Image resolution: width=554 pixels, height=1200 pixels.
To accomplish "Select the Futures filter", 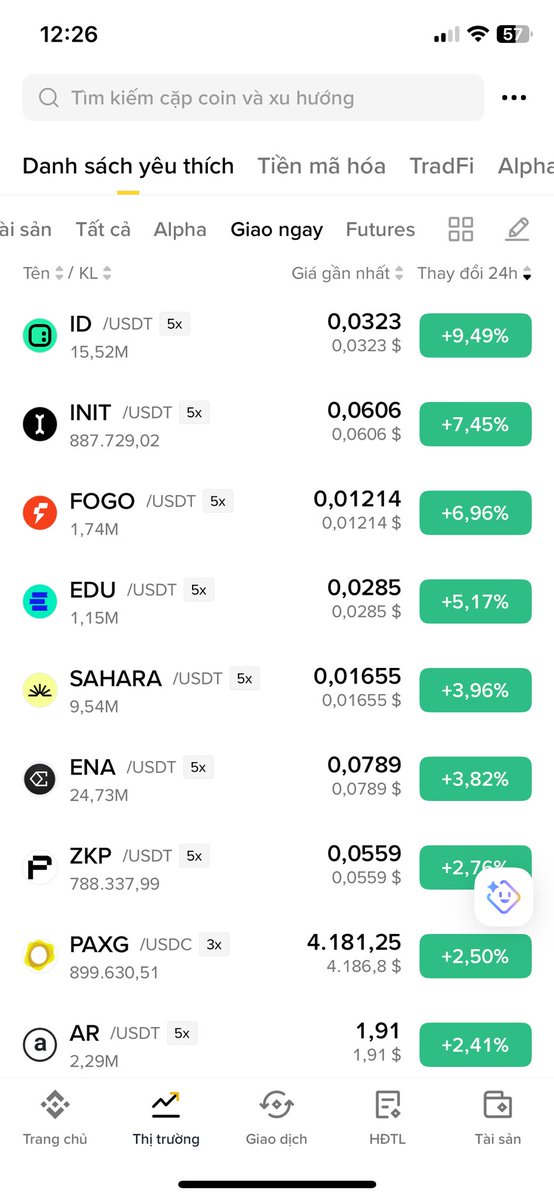I will (x=380, y=229).
